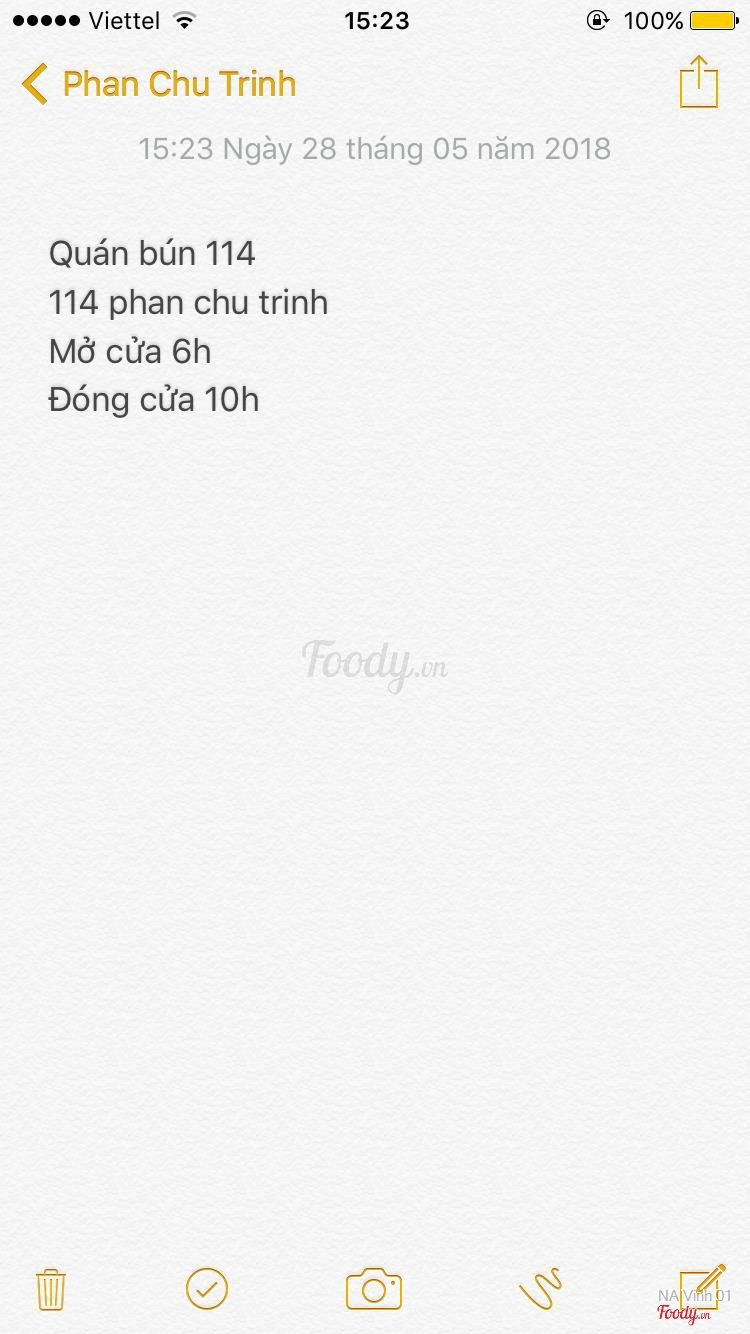
Task: Add a checklist to the note
Action: click(207, 1289)
